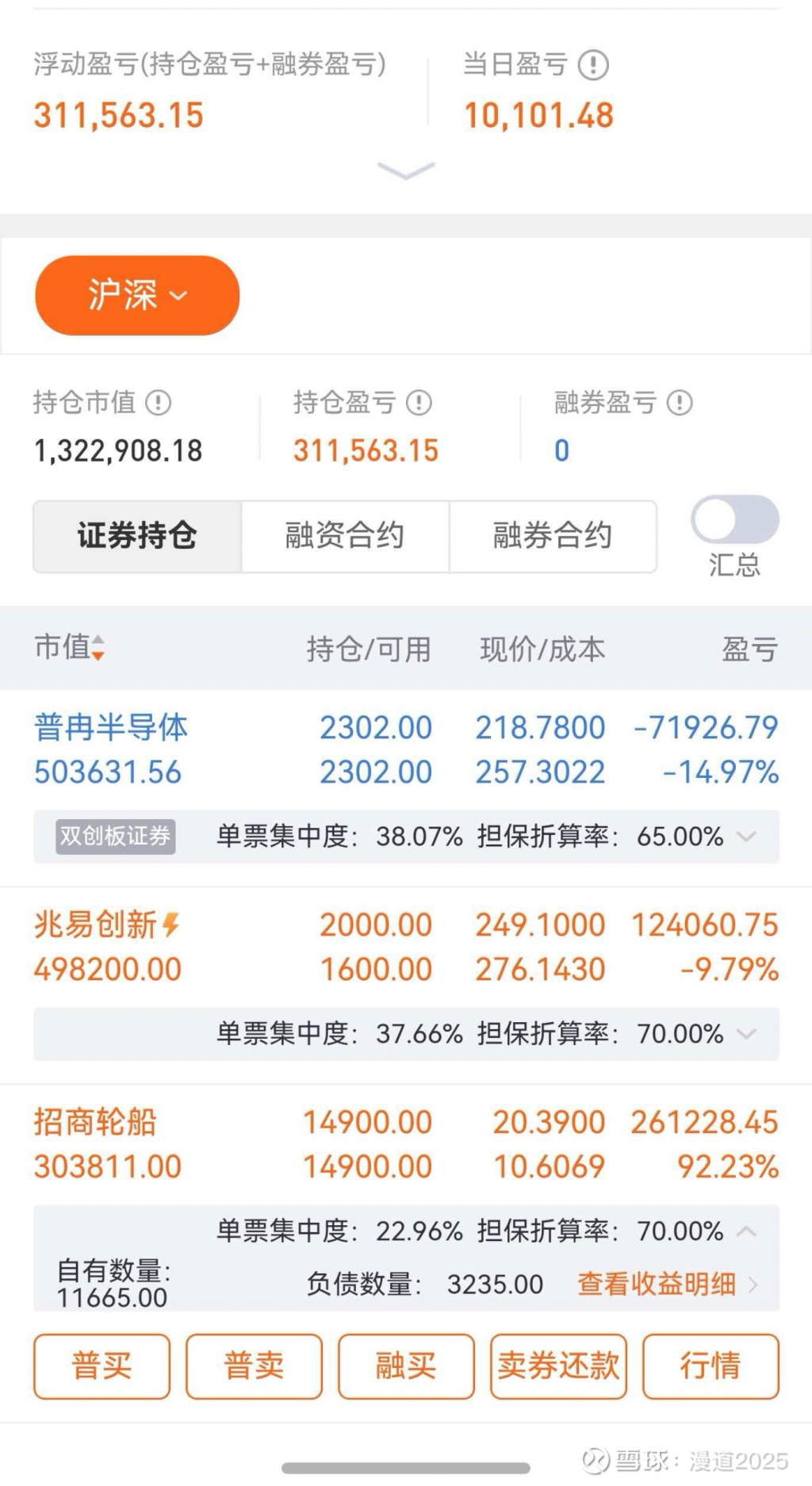This screenshot has height=1486, width=812.
Task: Expand details for 普冉半导体
Action: [746, 837]
